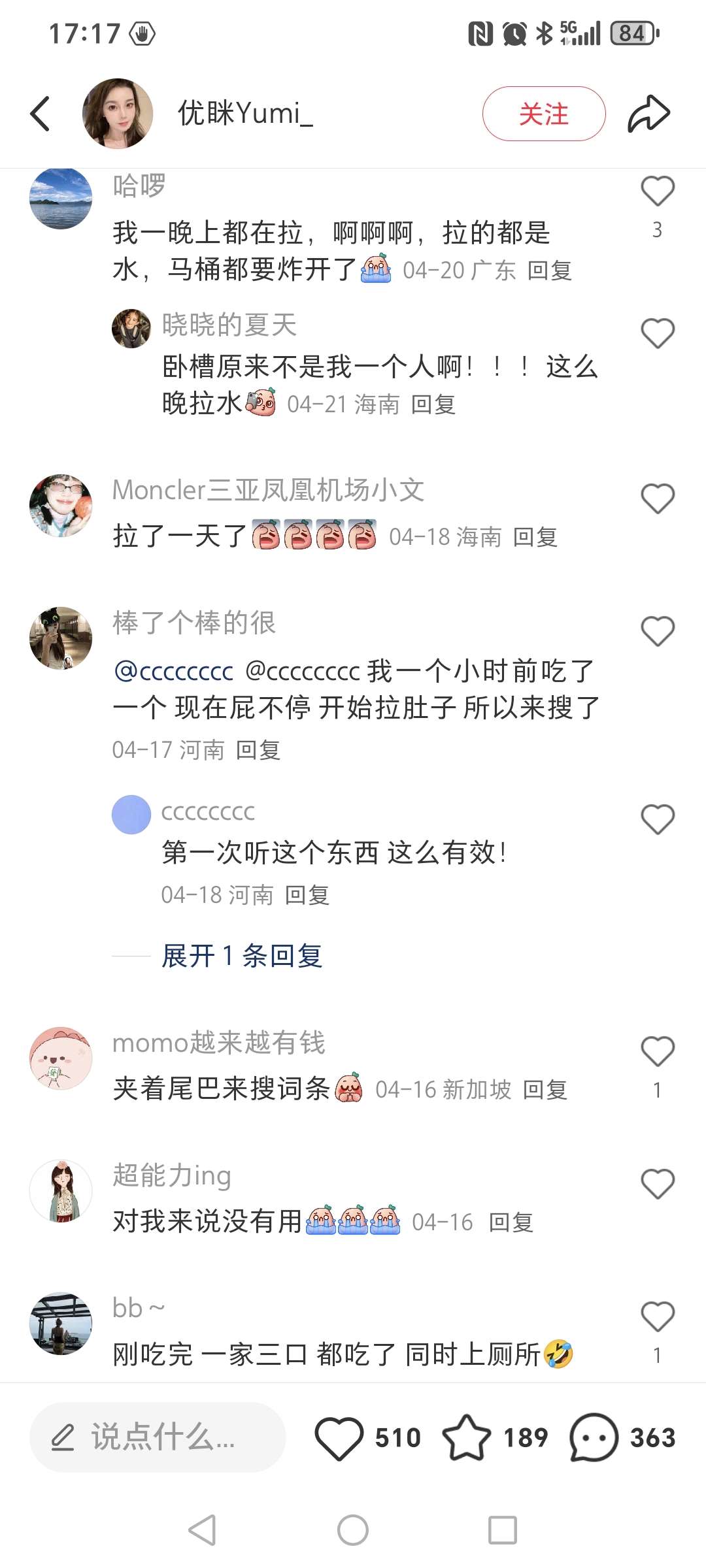Expand 展开 1 条回复
This screenshot has width=706, height=1568.
point(242,956)
